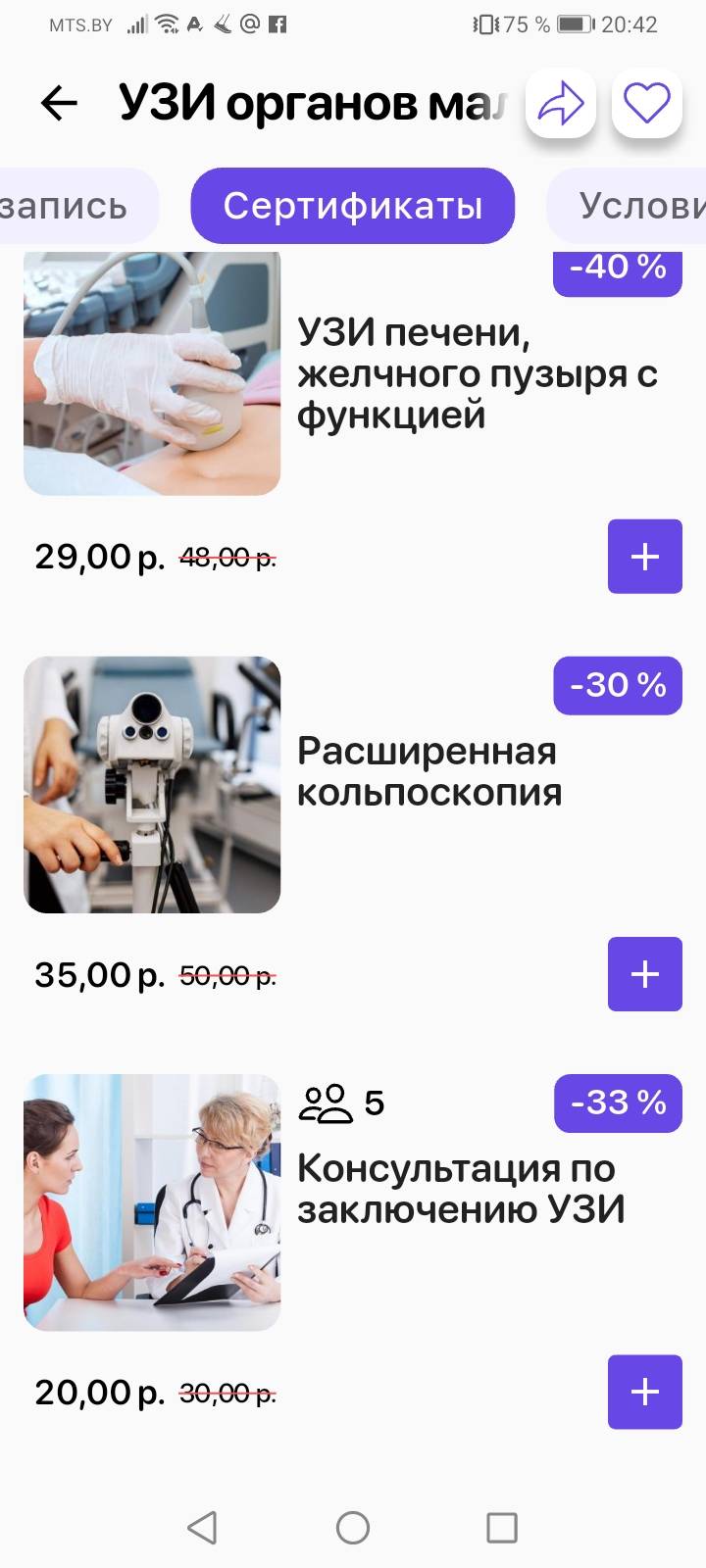
Task: Add Расширенная кольпоскопия certificate with plus button
Action: [x=644, y=974]
